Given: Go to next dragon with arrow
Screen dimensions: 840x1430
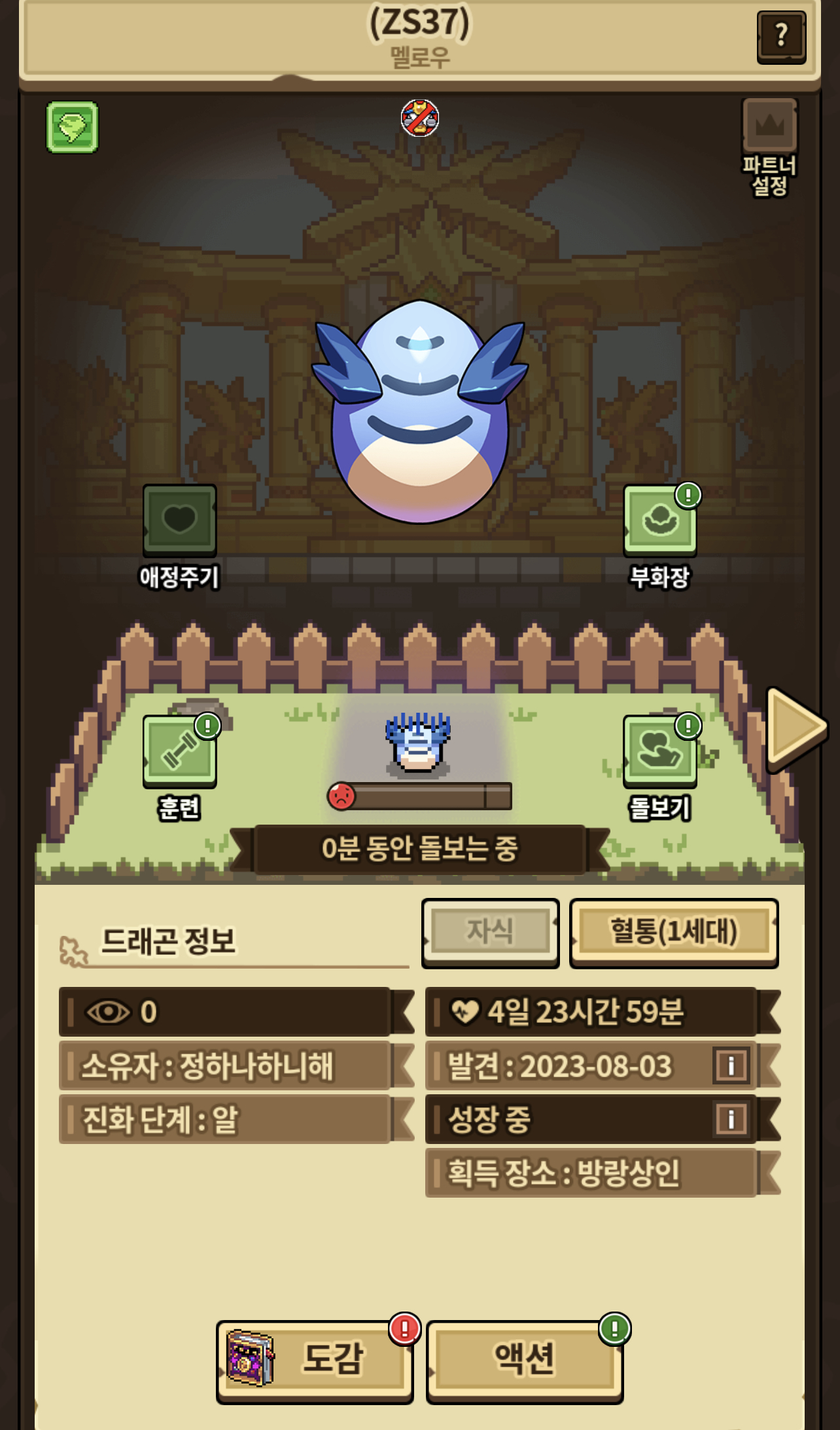Looking at the screenshot, I should [796, 727].
